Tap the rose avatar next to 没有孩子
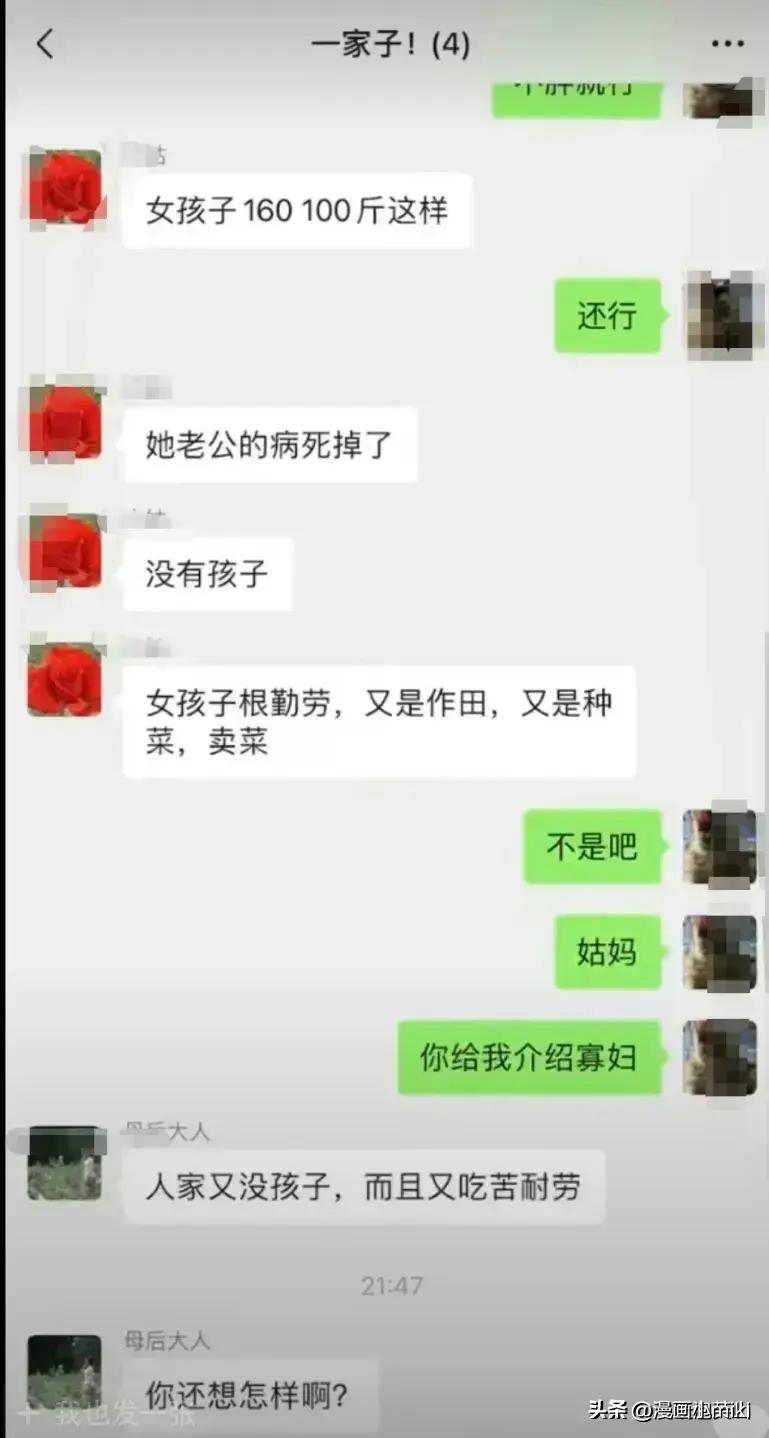Screen dimensions: 769x1438 pos(65,552)
